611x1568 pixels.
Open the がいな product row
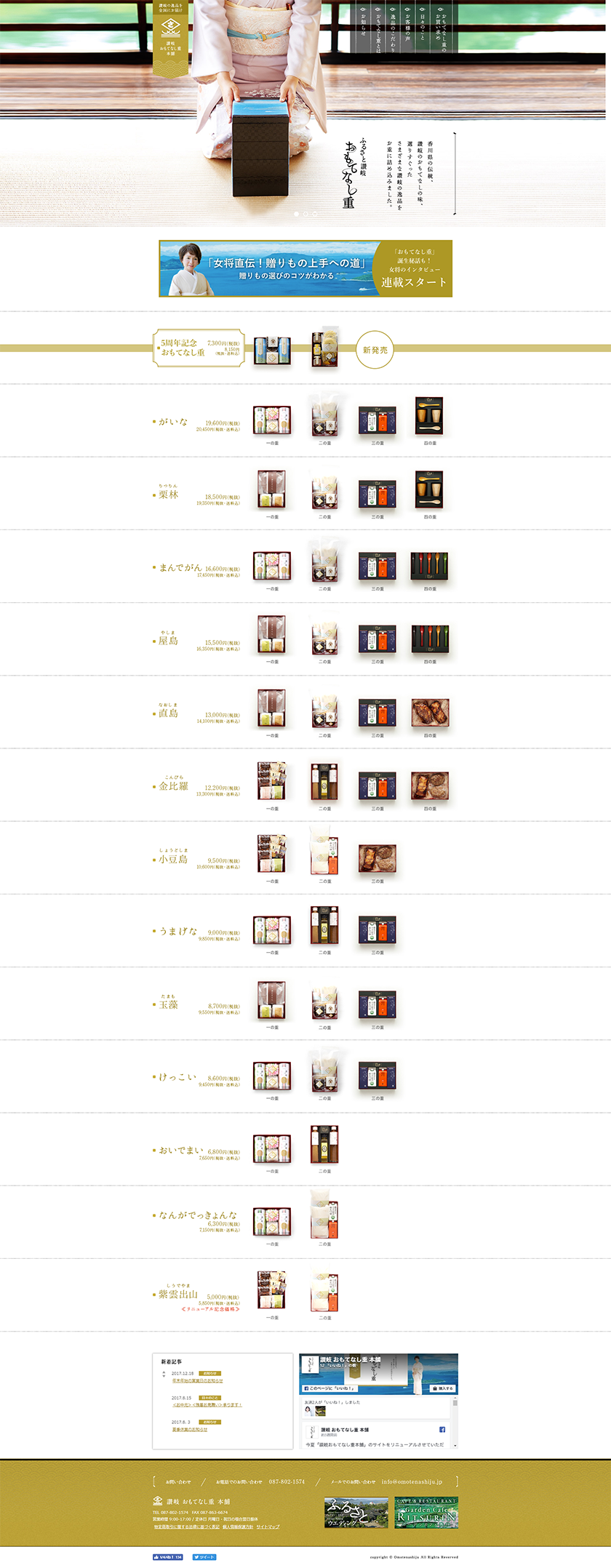pyautogui.click(x=173, y=422)
